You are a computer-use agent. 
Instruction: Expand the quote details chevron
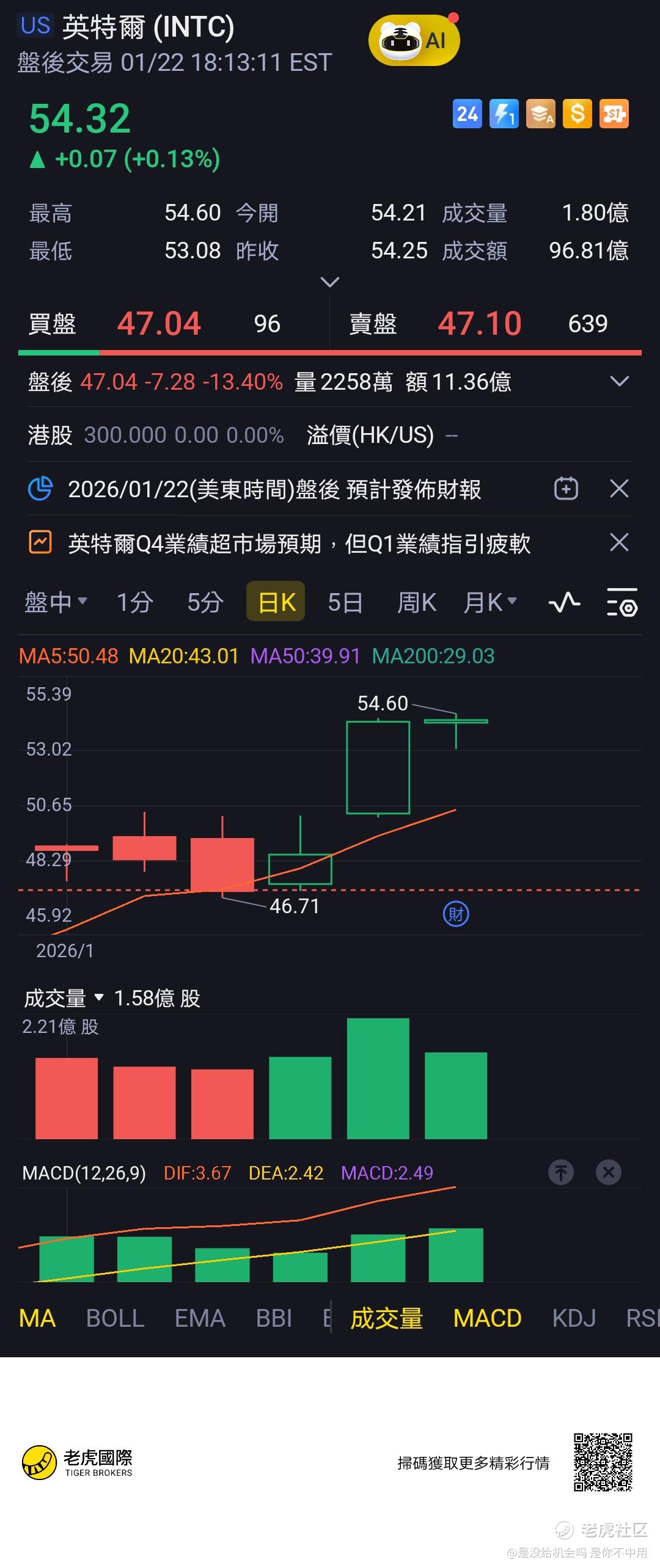pyautogui.click(x=329, y=282)
